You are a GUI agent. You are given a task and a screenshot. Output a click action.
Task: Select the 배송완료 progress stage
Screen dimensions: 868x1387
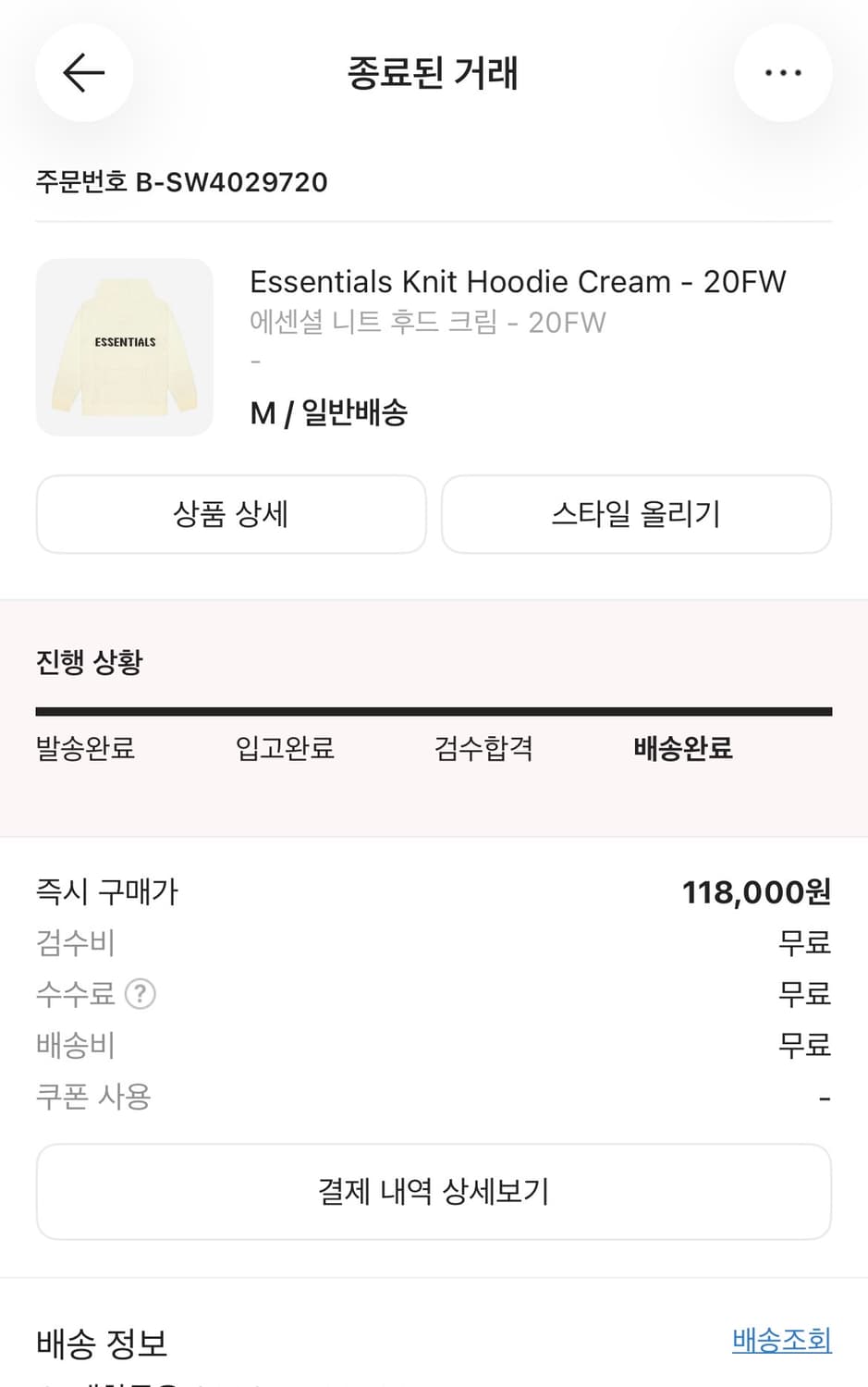click(683, 749)
